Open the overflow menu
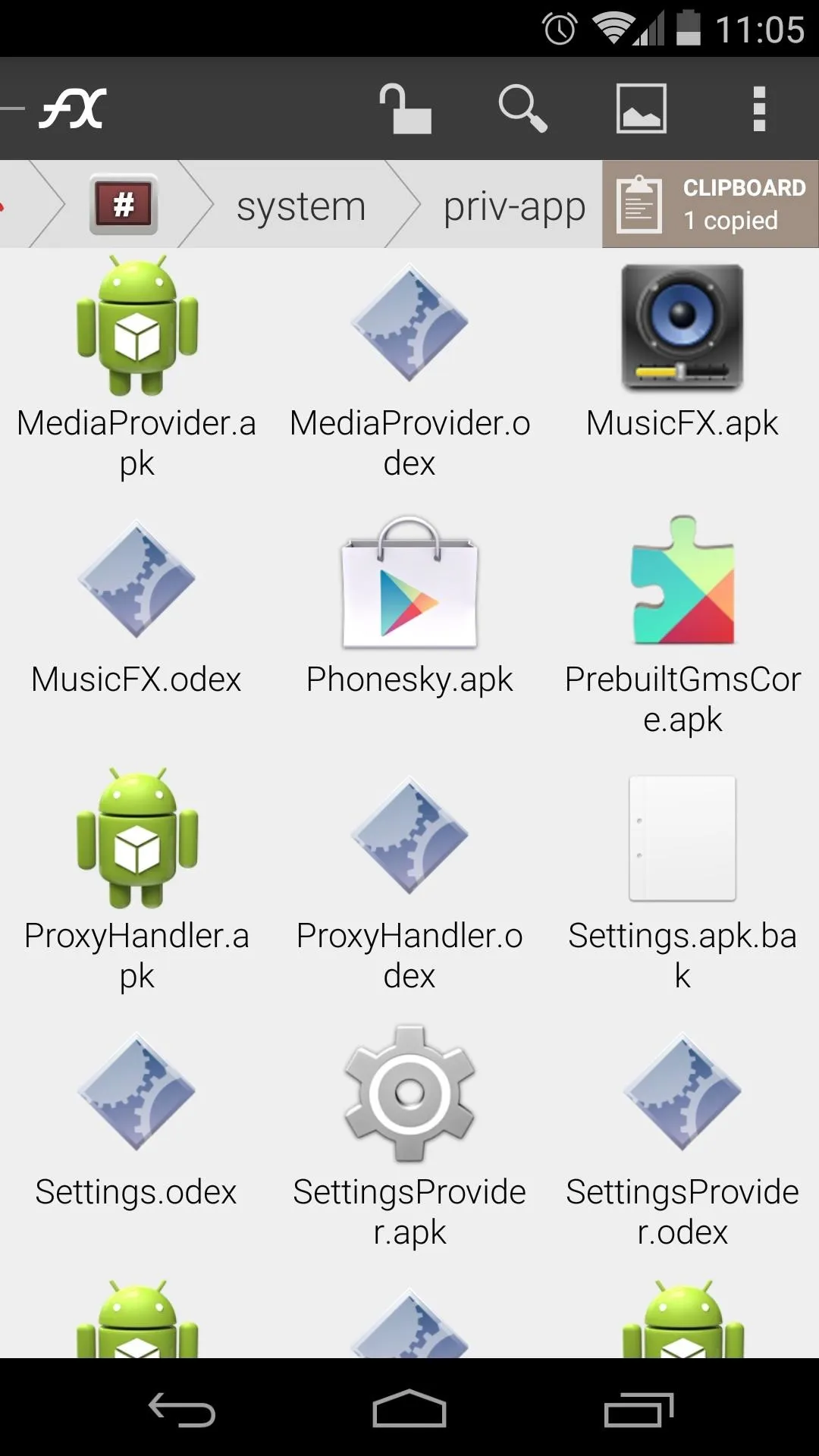Viewport: 819px width, 1456px height. (759, 108)
